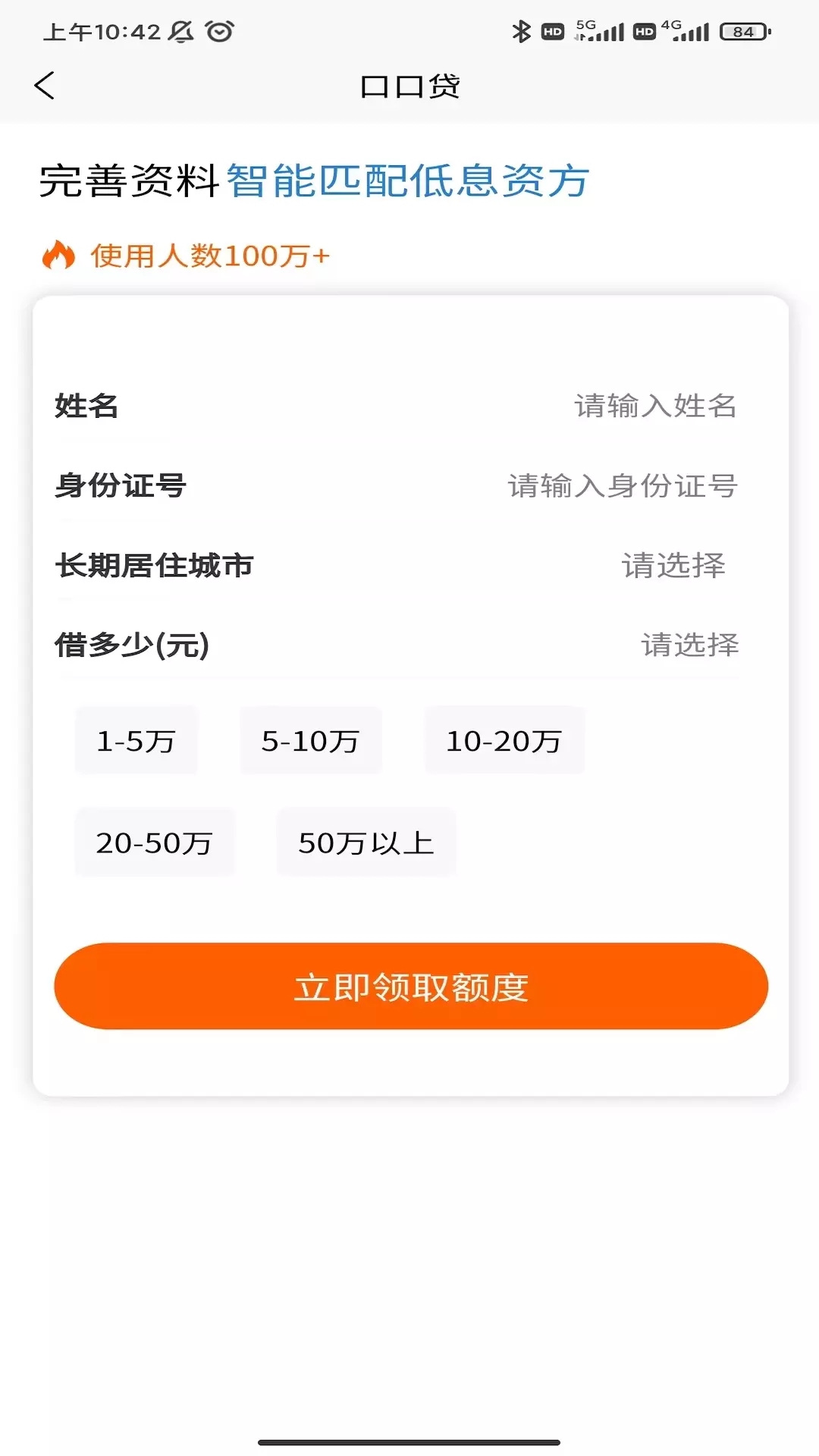This screenshot has height=1456, width=819.
Task: Choose the 50万以上 amount option
Action: coord(366,843)
